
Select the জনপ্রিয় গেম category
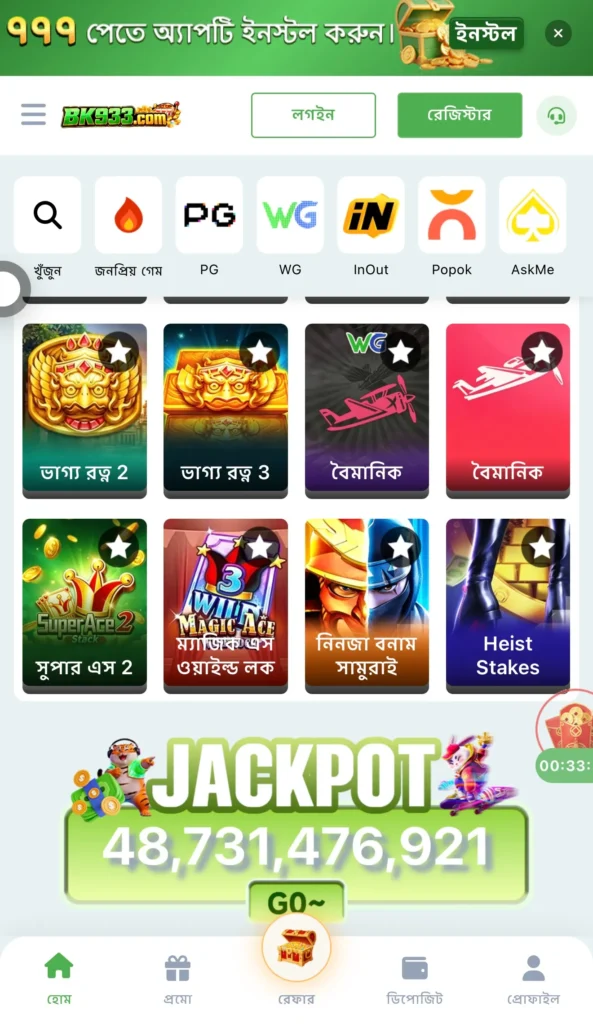128,227
